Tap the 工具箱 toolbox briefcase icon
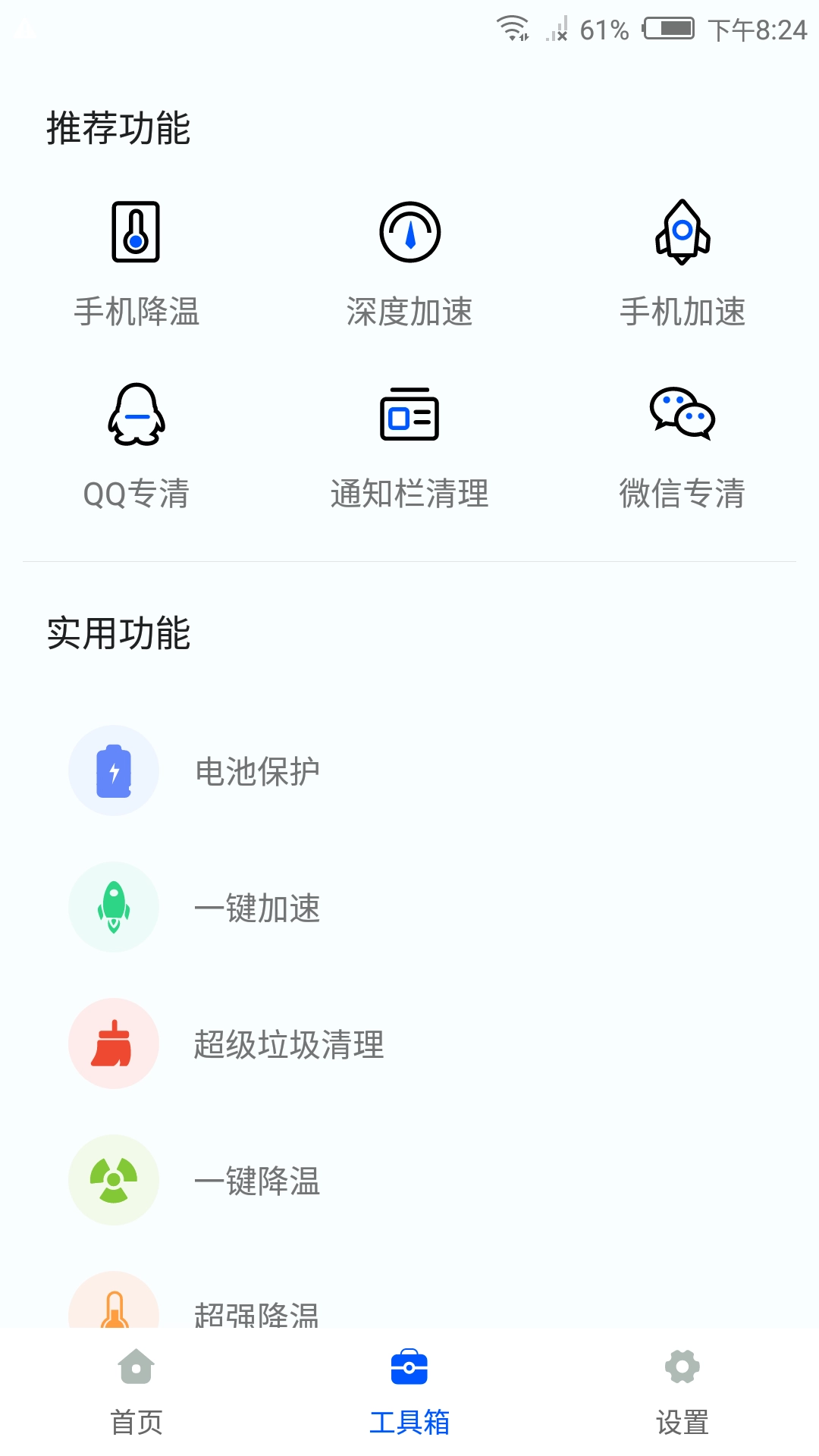This screenshot has width=819, height=1456. pyautogui.click(x=409, y=1366)
